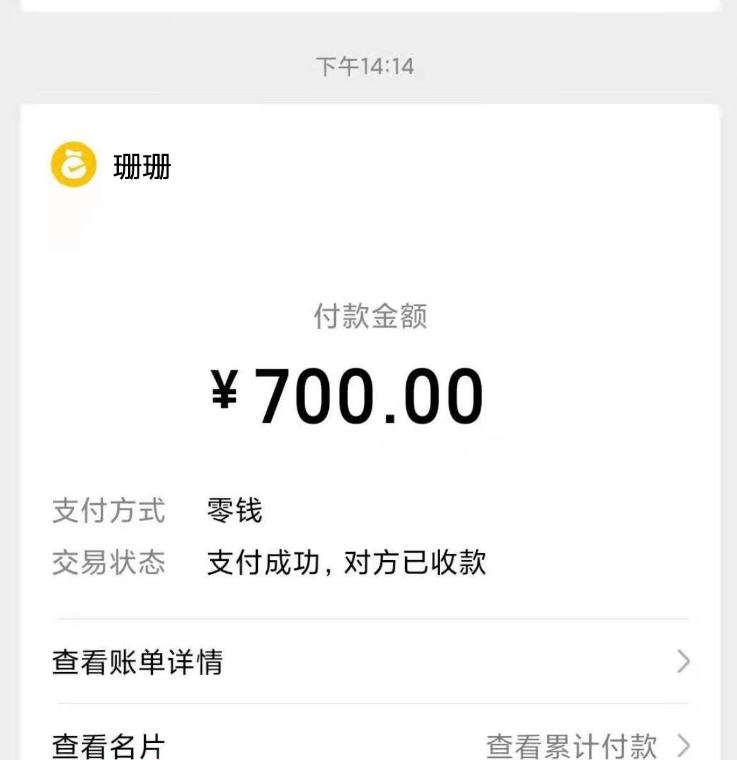Open 查看账单详情 row
Viewport: 737px width, 760px height.
370,662
